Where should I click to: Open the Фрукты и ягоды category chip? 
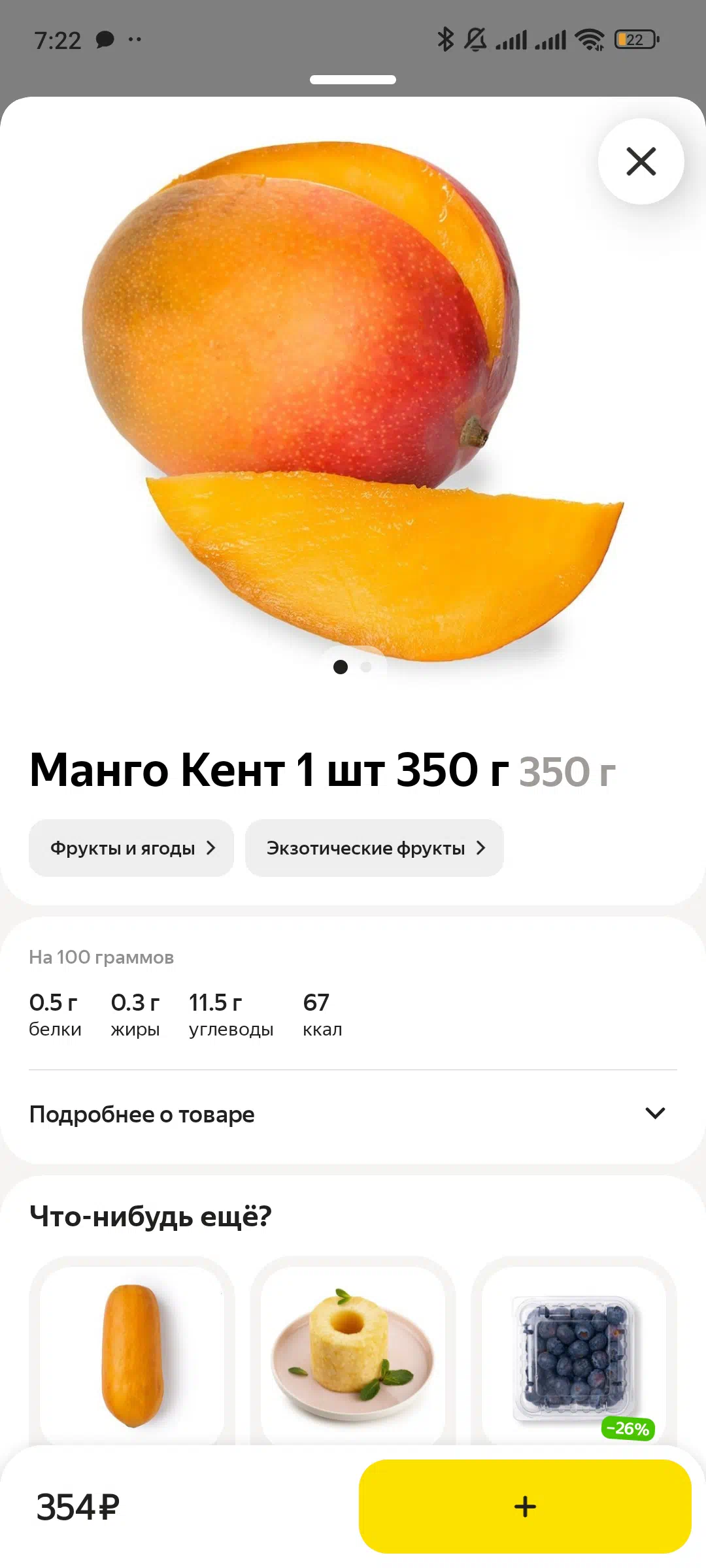tap(131, 848)
